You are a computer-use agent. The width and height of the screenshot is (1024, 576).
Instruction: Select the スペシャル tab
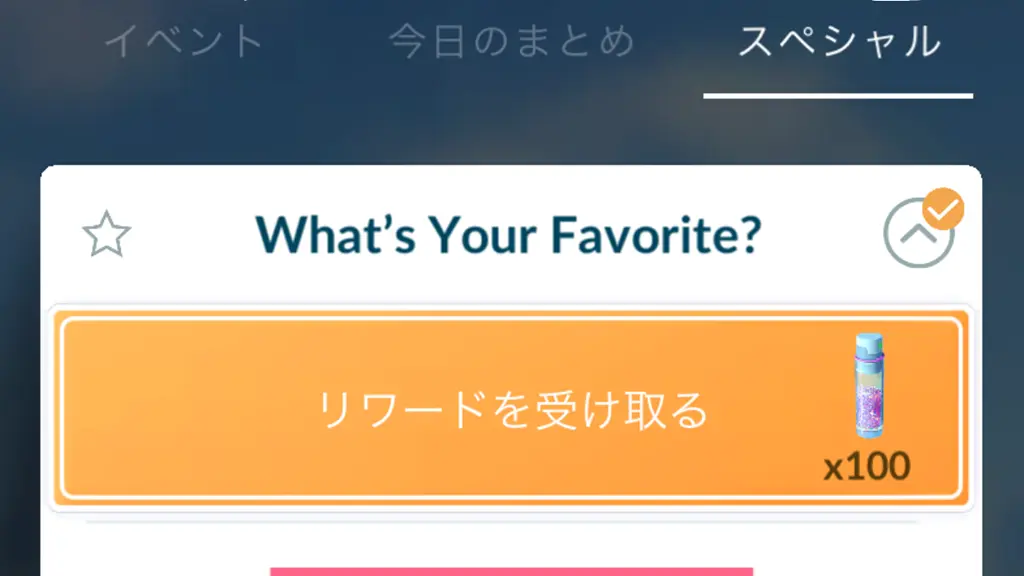(x=839, y=42)
